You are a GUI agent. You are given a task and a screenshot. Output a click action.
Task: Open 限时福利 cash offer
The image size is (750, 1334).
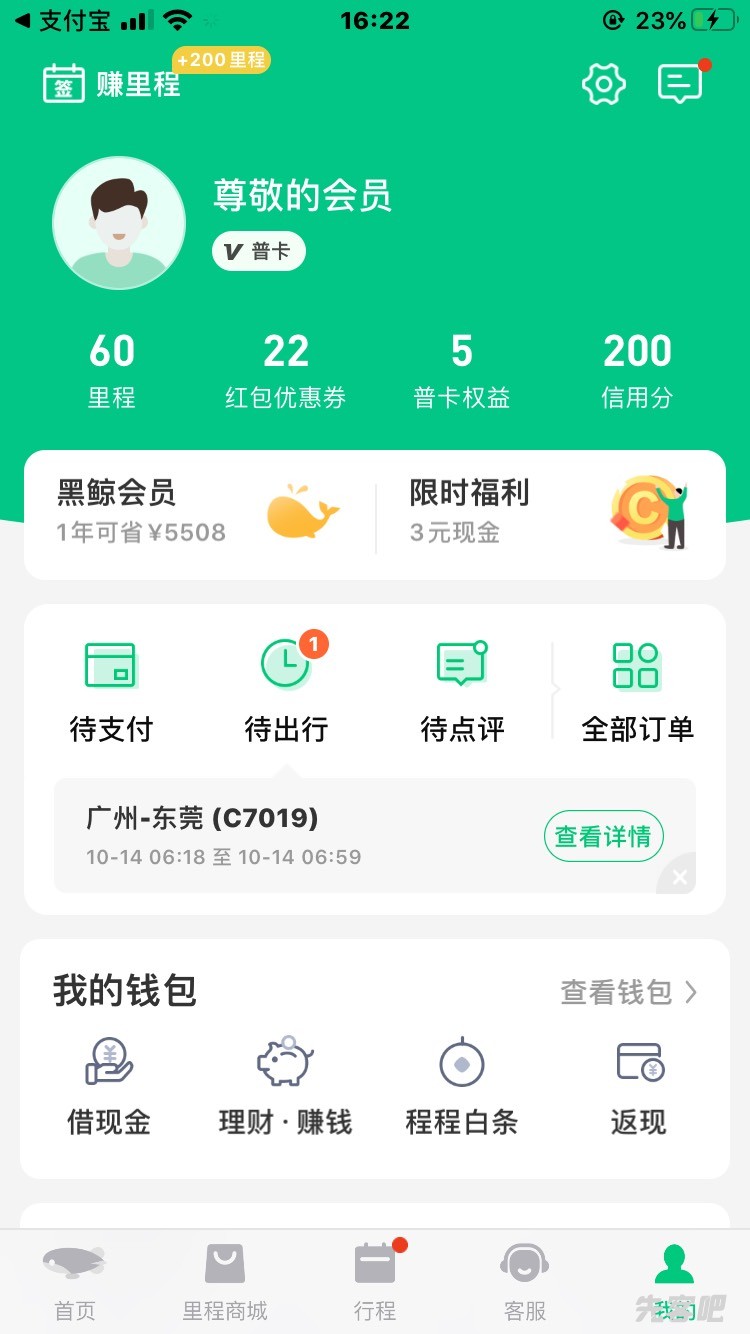coord(550,512)
